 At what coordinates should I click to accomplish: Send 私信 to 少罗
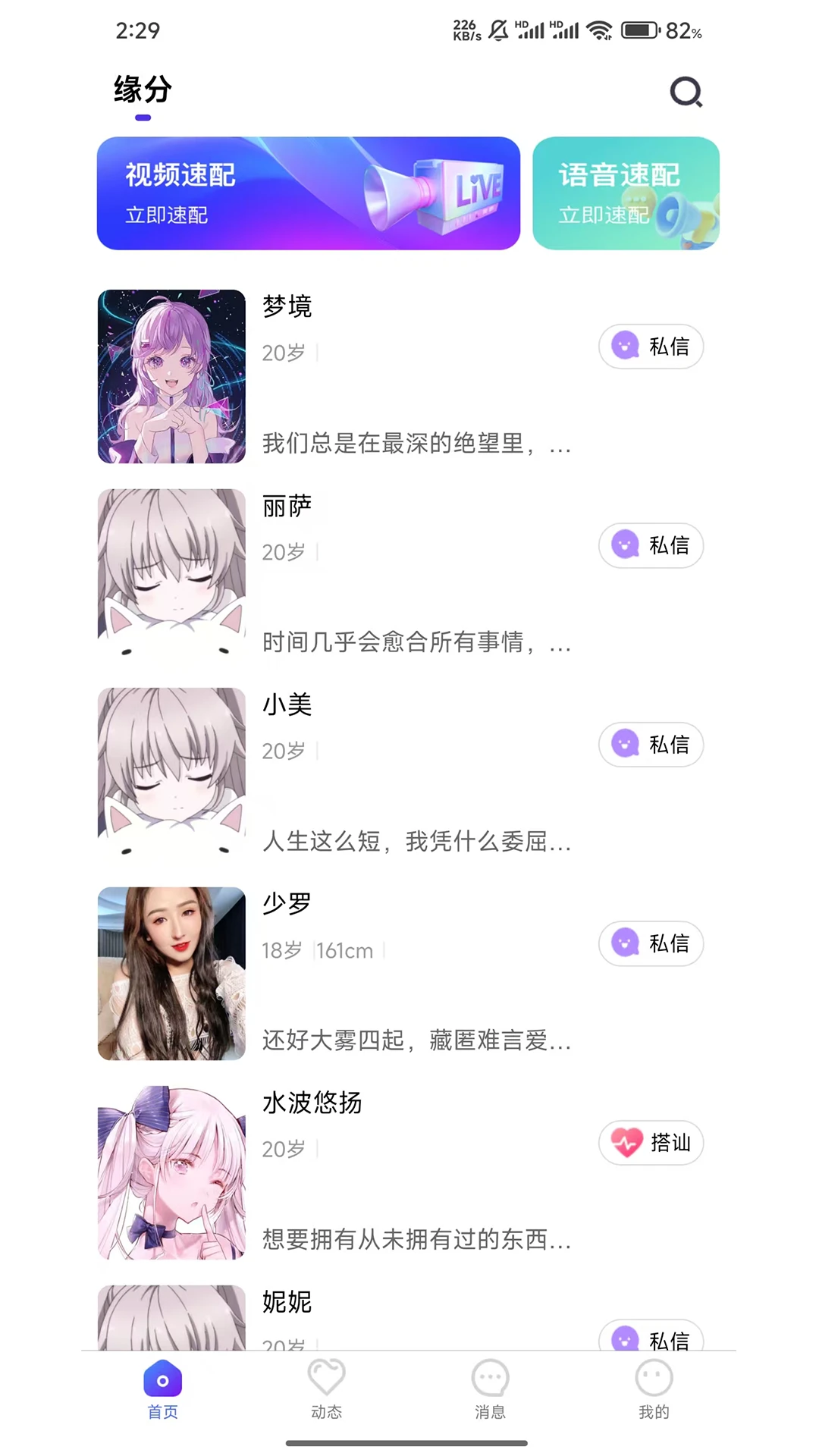pos(651,943)
